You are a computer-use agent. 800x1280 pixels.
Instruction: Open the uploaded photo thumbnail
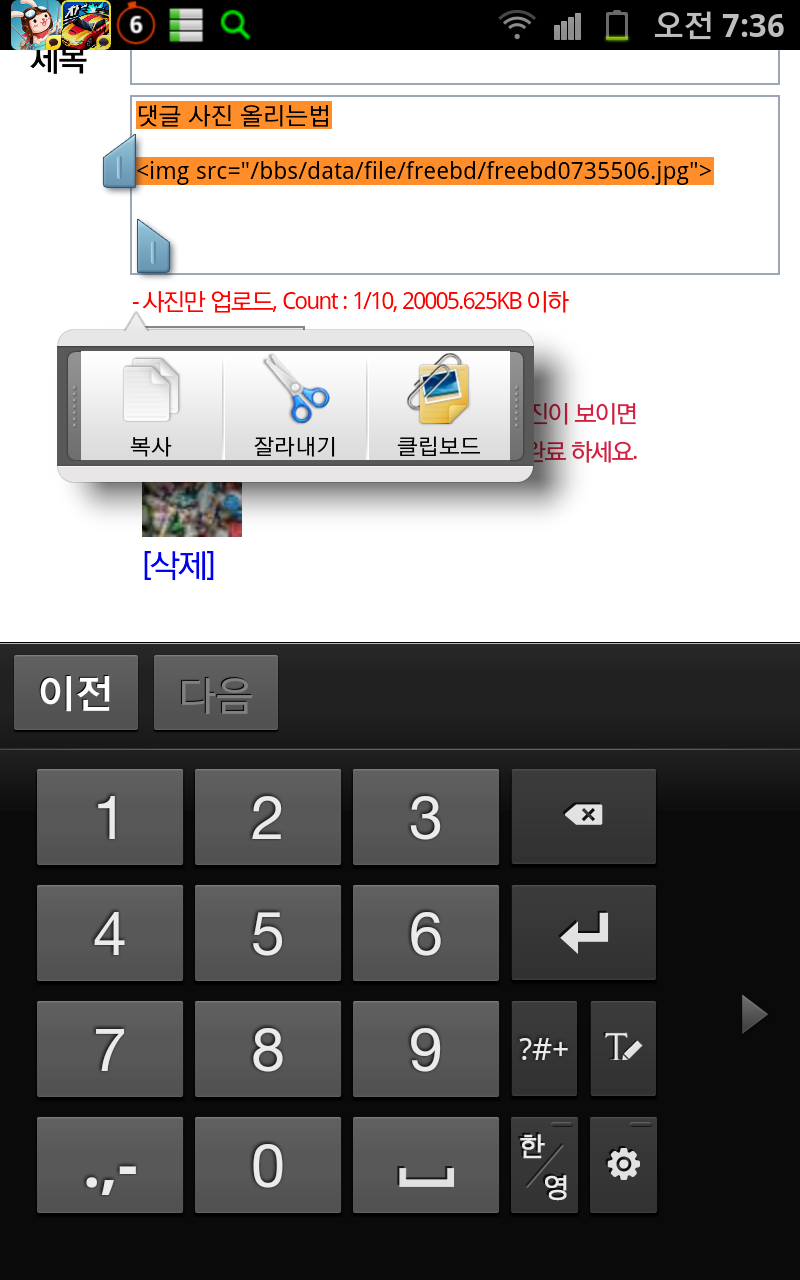[192, 509]
